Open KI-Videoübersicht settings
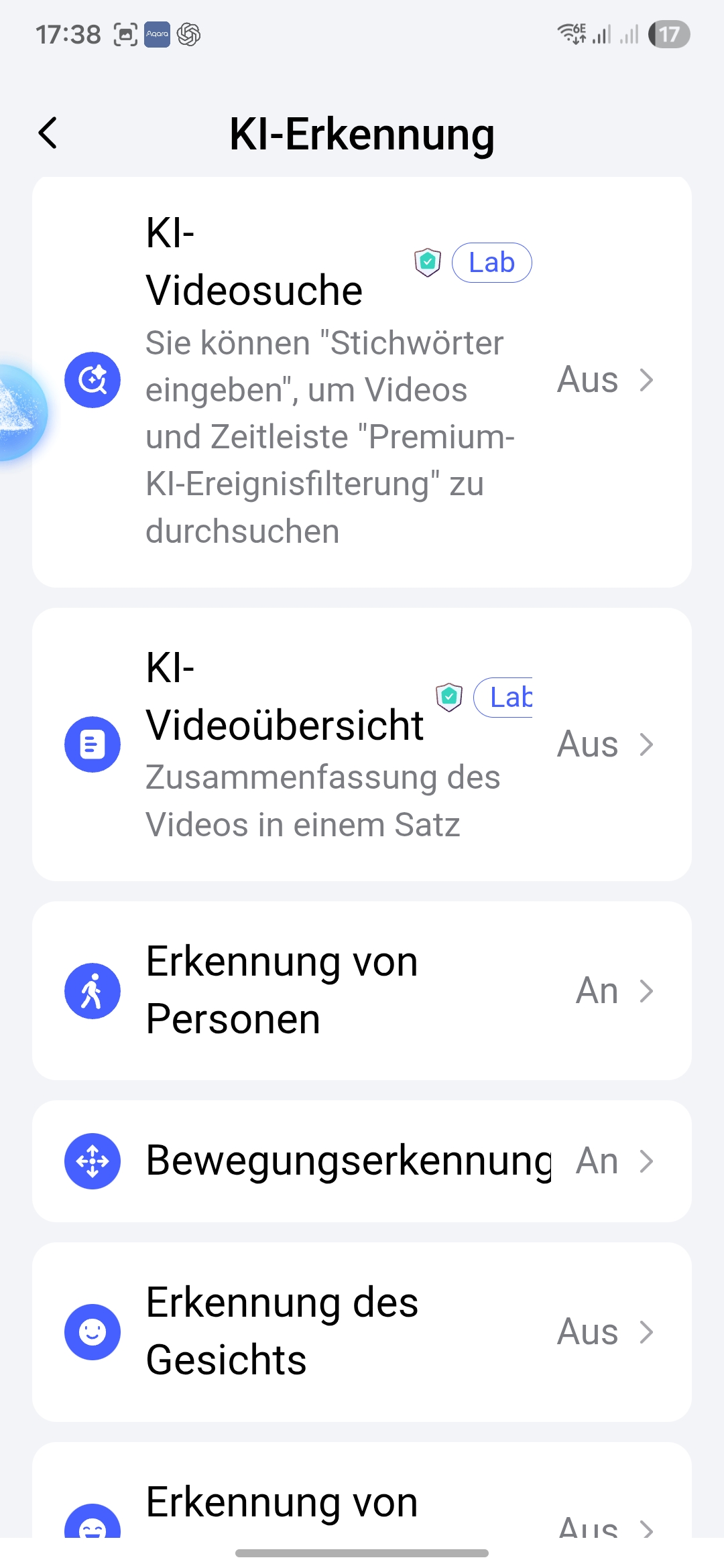Image resolution: width=724 pixels, height=1568 pixels. 362,744
